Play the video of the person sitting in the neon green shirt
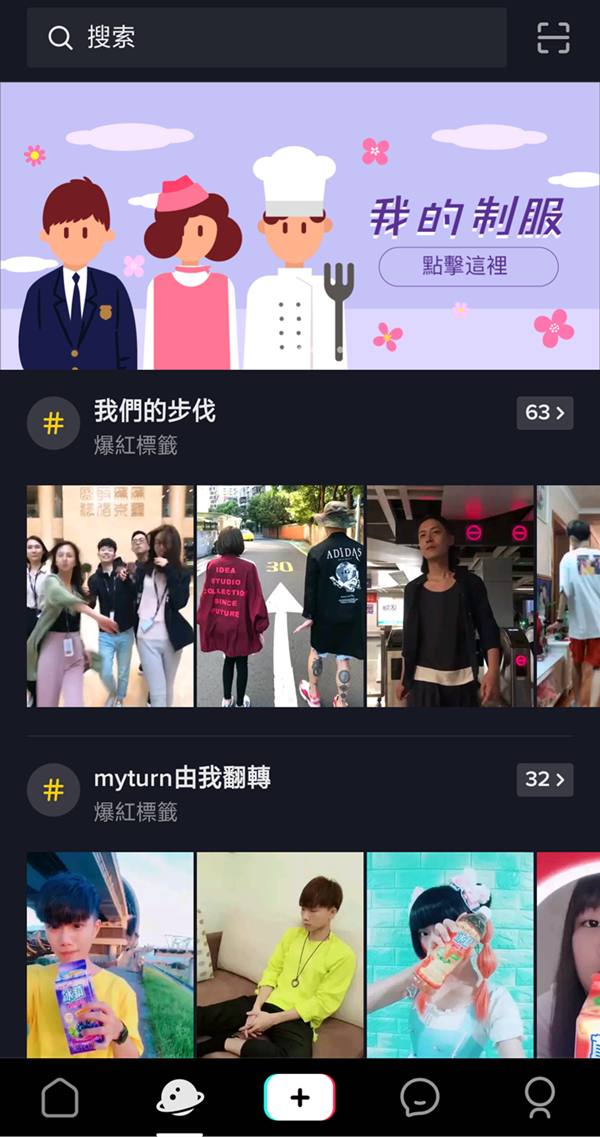This screenshot has width=600, height=1137. (280, 955)
